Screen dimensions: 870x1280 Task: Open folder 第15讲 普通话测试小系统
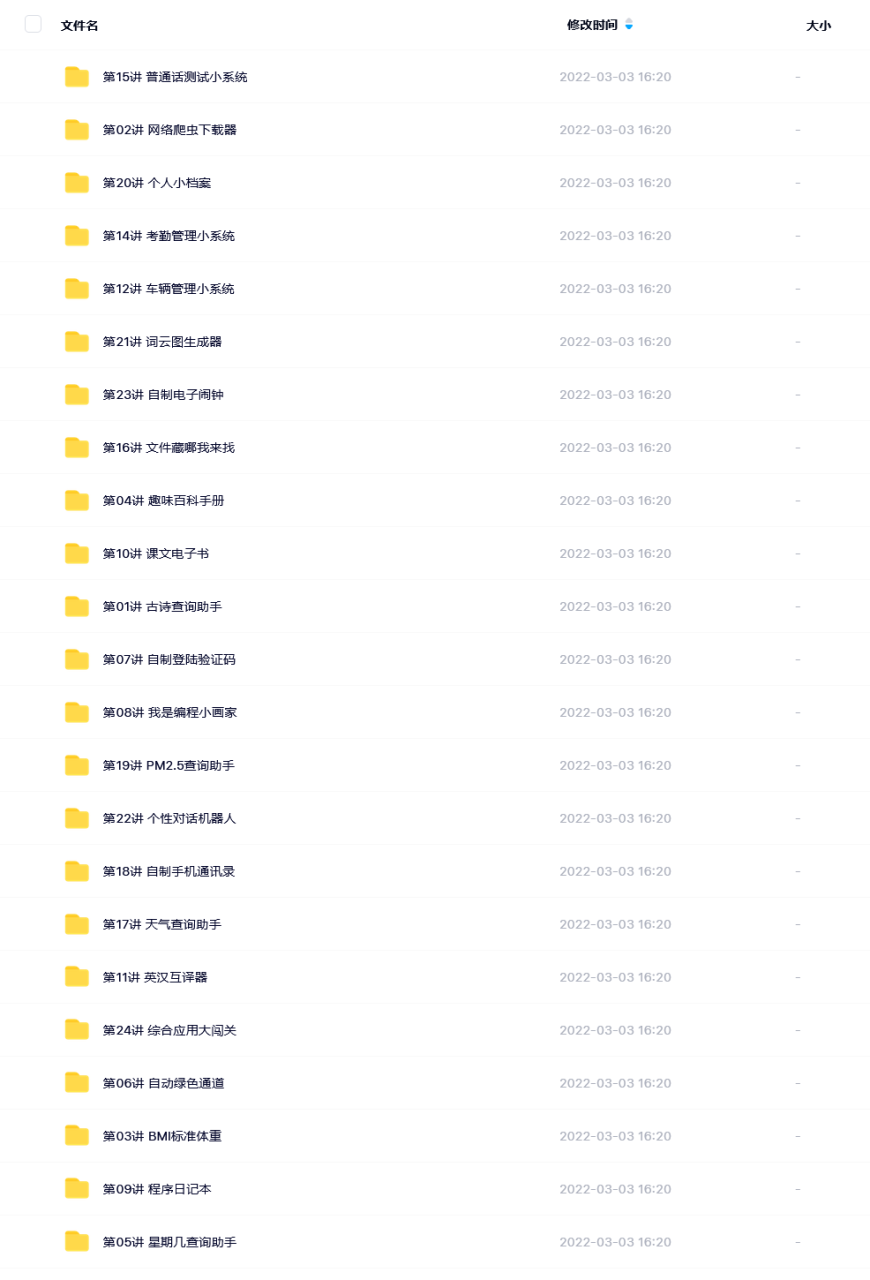(174, 77)
